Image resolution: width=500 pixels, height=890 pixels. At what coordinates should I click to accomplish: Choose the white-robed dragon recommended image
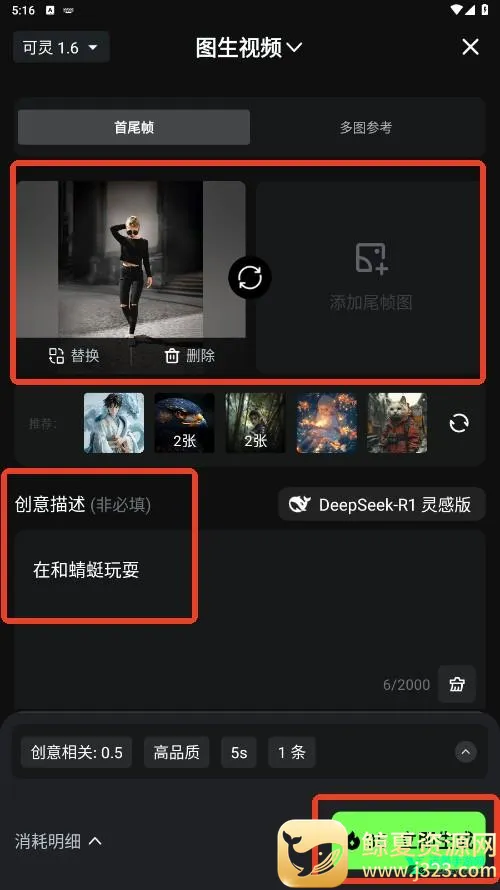tap(114, 423)
